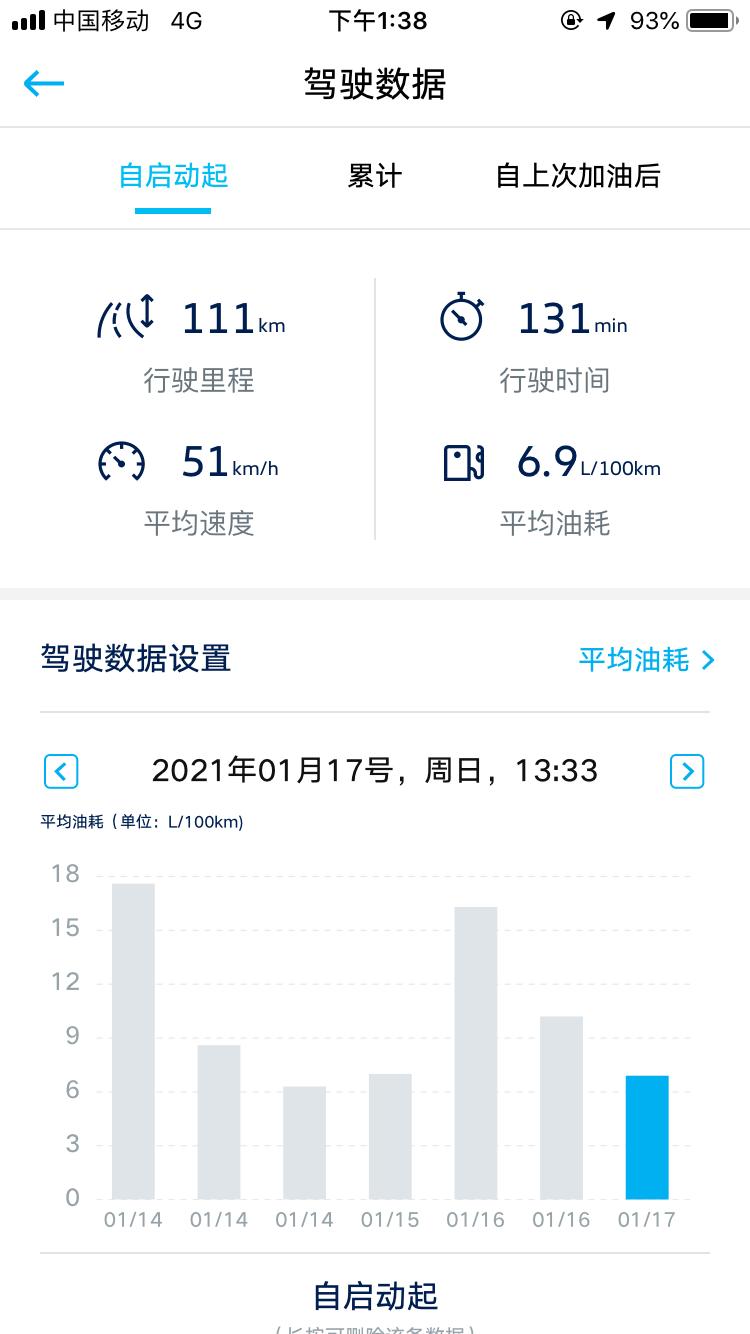Open the 平均油耗 data setting

click(647, 660)
